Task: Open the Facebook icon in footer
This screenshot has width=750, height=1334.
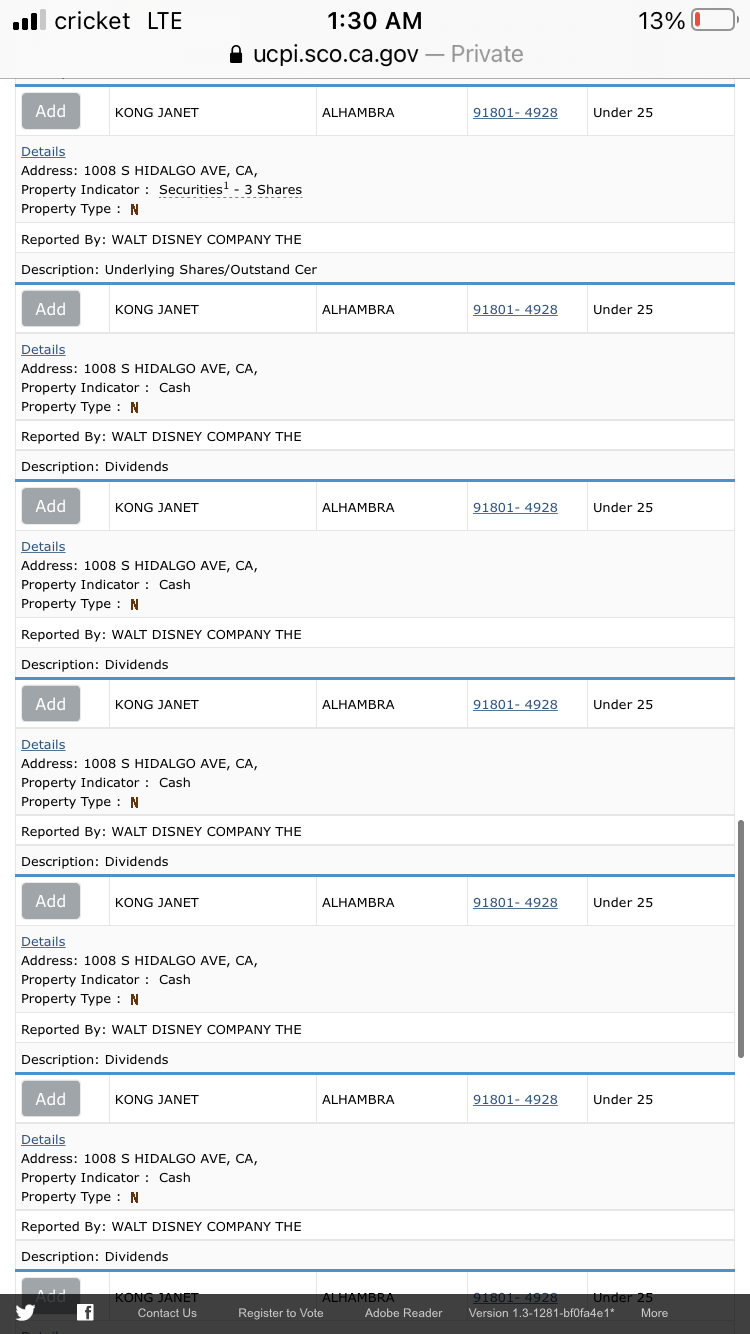Action: pyautogui.click(x=86, y=1313)
